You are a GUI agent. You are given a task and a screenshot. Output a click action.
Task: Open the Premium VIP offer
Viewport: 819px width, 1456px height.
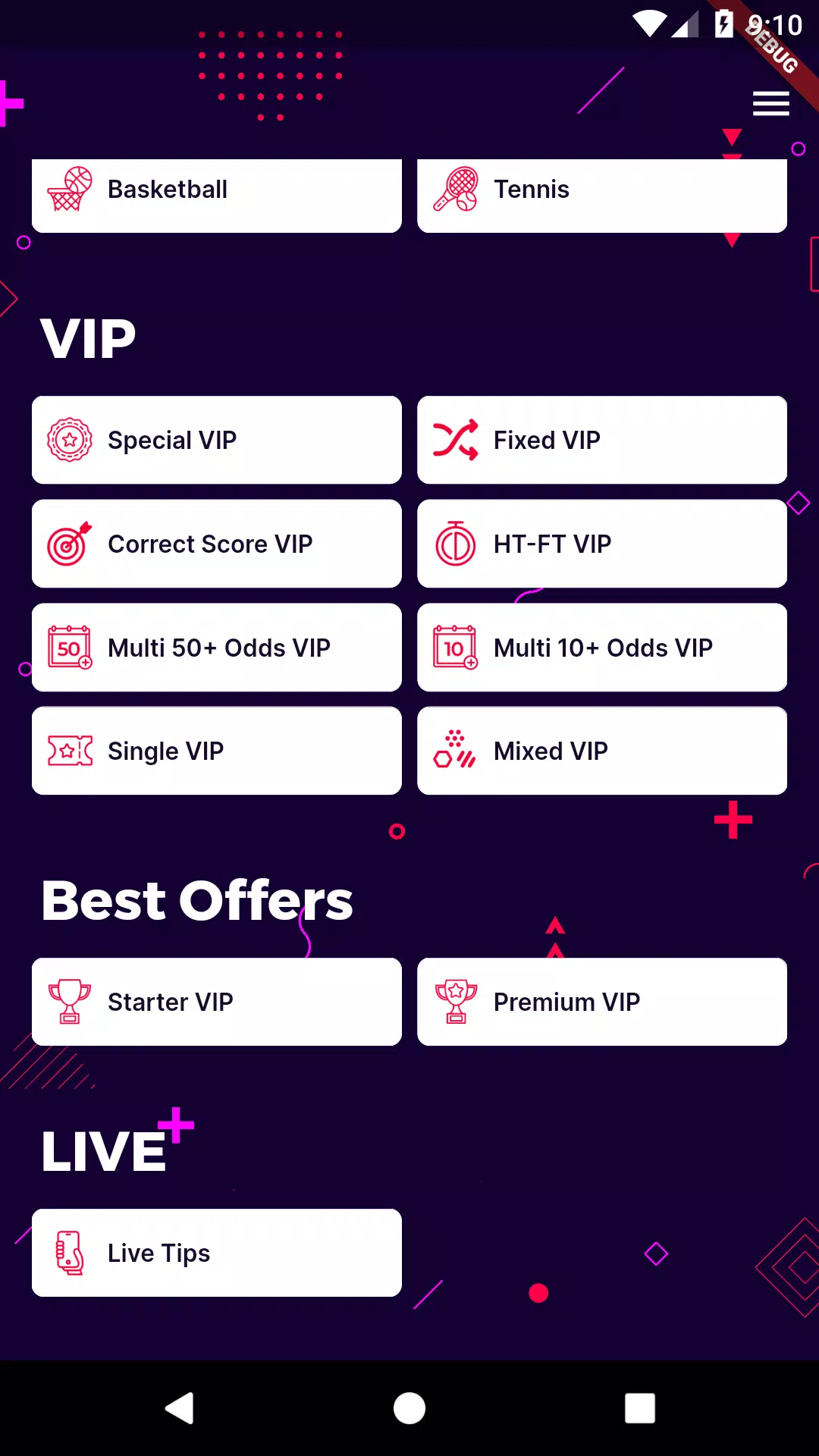click(x=601, y=1002)
